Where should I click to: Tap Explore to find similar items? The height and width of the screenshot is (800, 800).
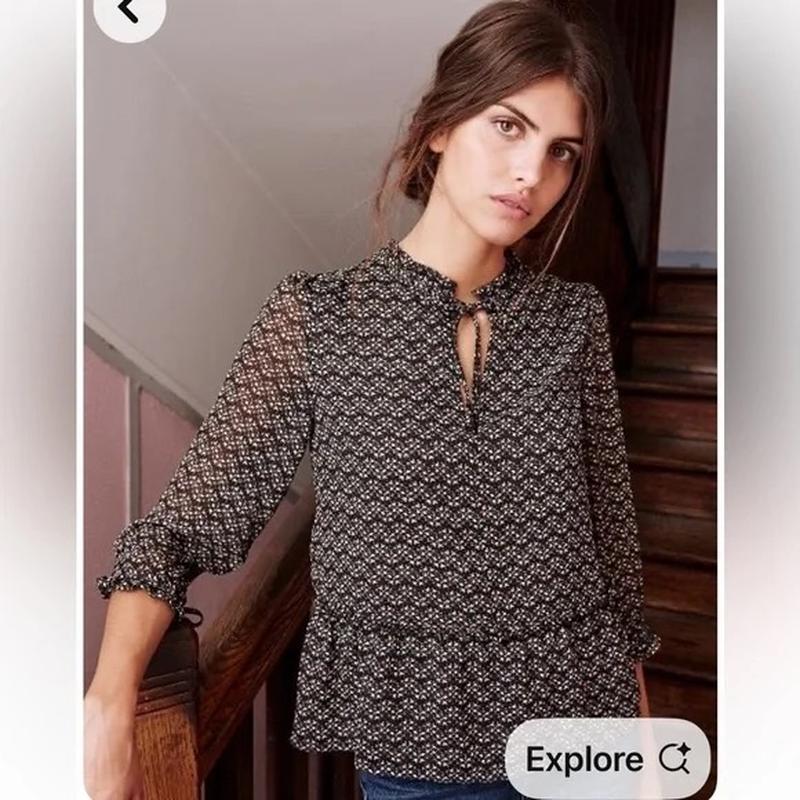coord(607,759)
